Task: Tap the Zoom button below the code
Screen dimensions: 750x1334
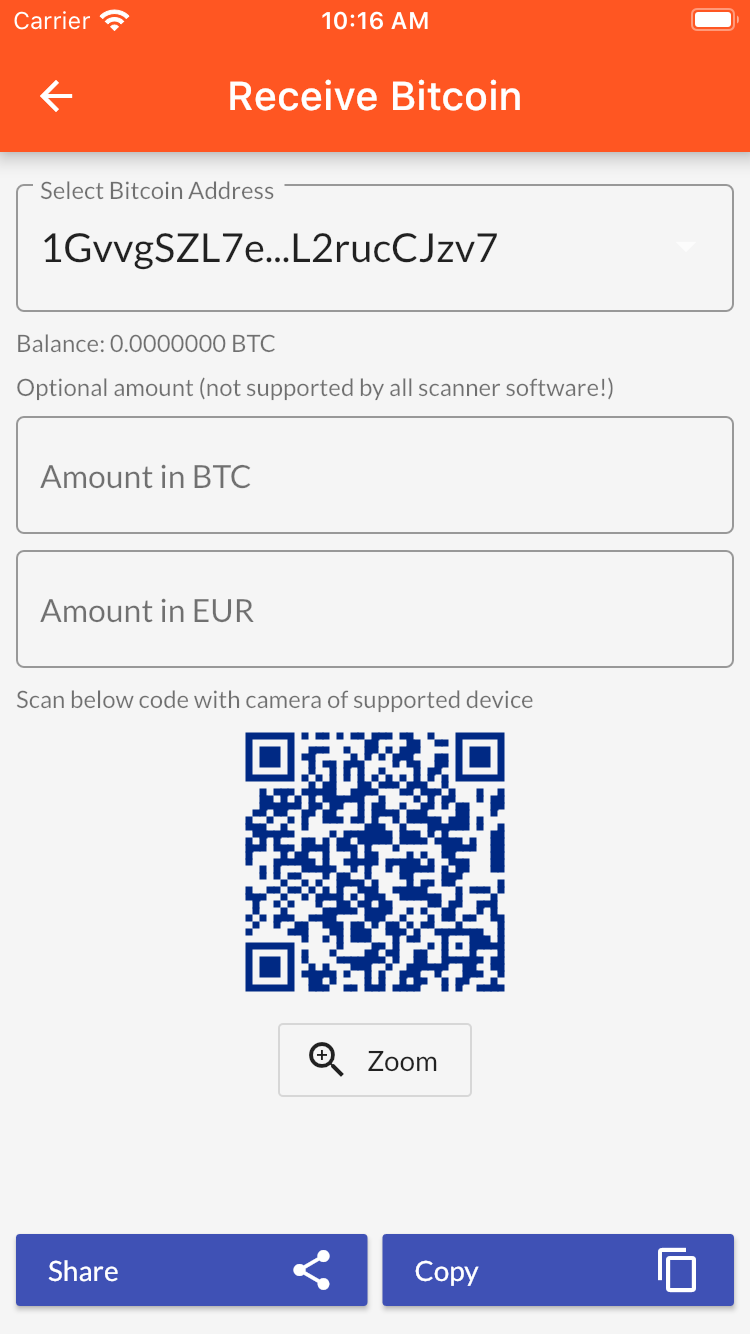Action: pos(375,1060)
